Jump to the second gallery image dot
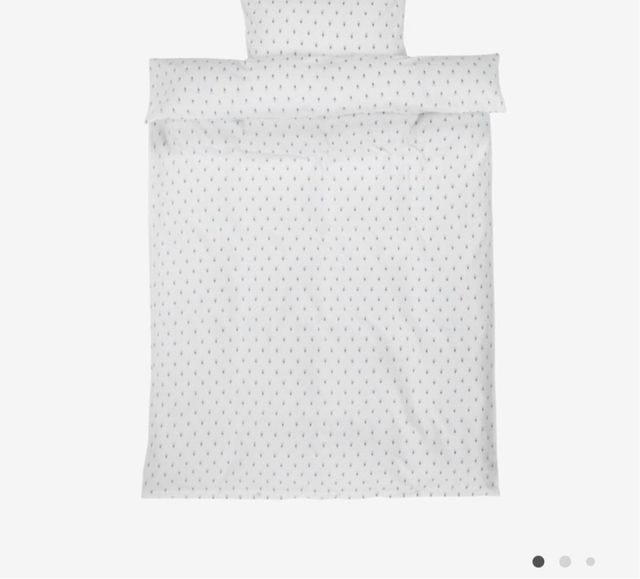The image size is (640, 579). (565, 562)
